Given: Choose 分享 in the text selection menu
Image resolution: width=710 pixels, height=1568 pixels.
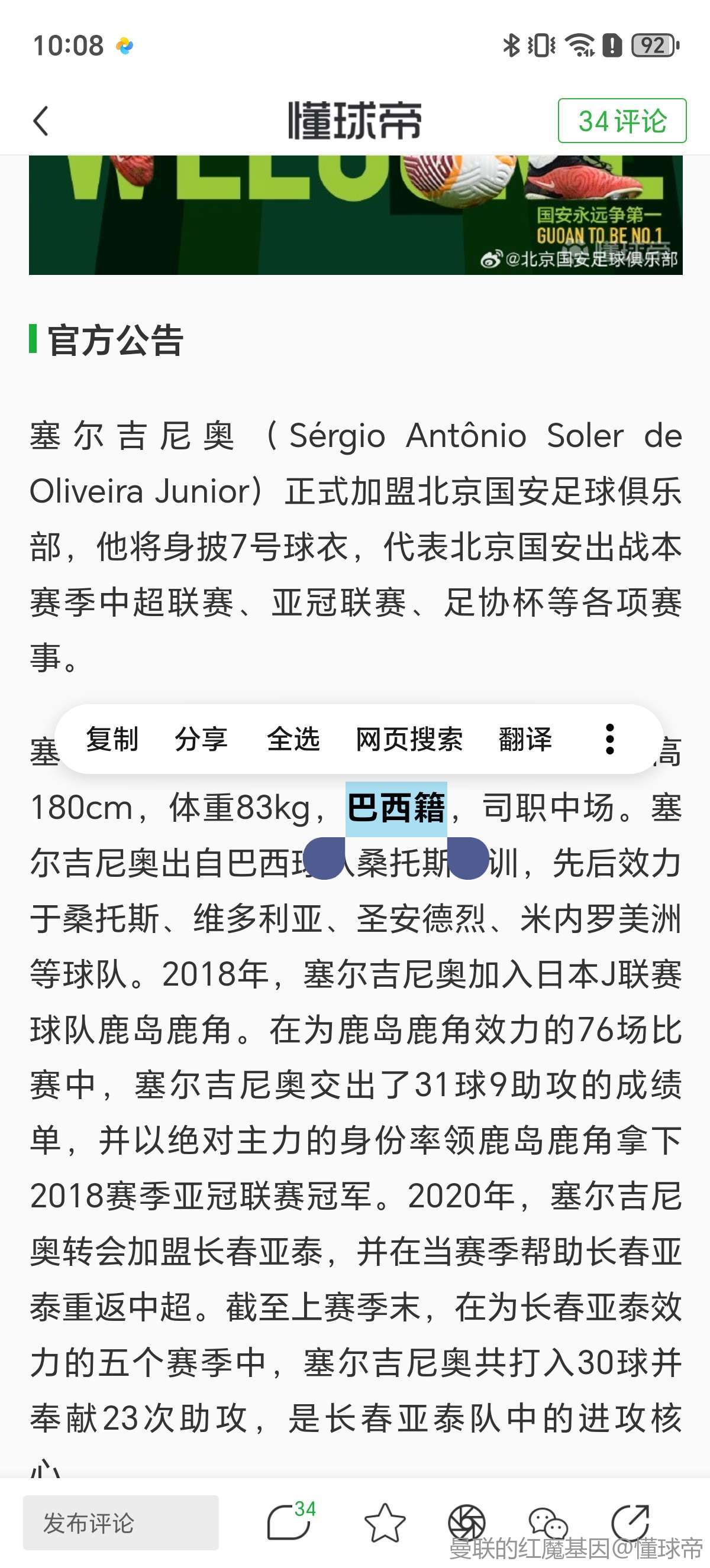Looking at the screenshot, I should [202, 739].
